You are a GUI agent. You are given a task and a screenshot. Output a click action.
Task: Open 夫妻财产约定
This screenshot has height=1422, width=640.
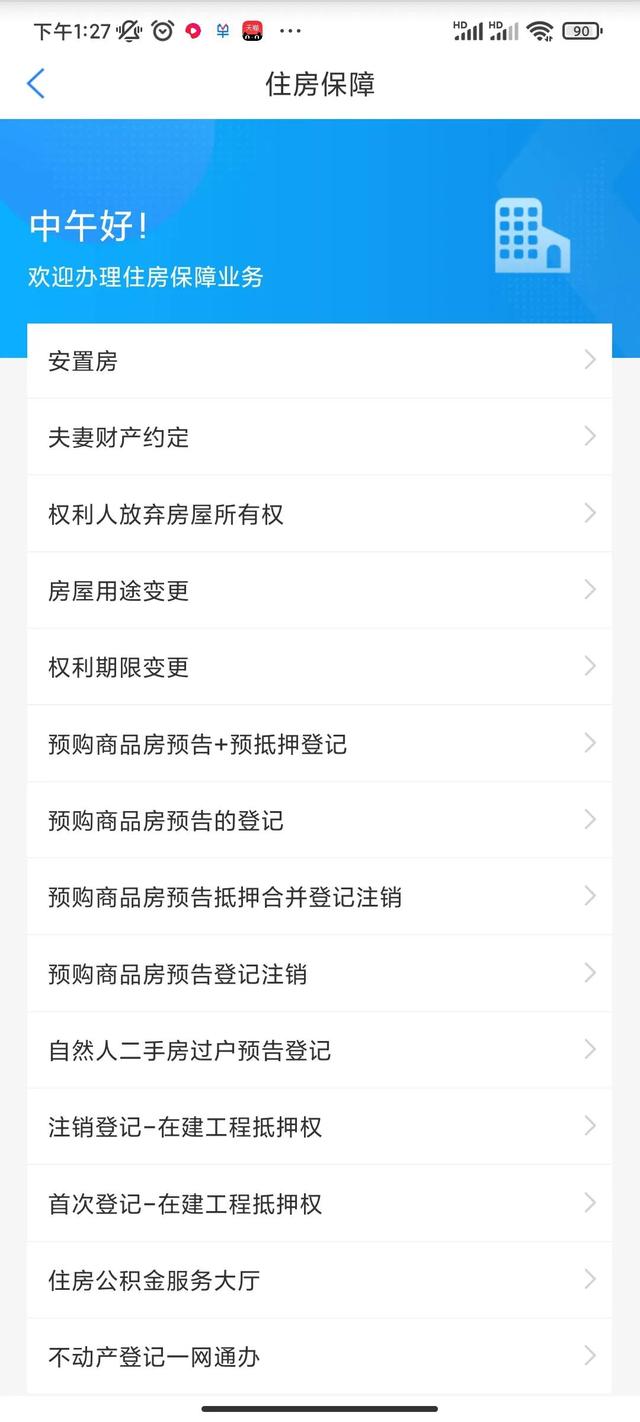tap(319, 437)
